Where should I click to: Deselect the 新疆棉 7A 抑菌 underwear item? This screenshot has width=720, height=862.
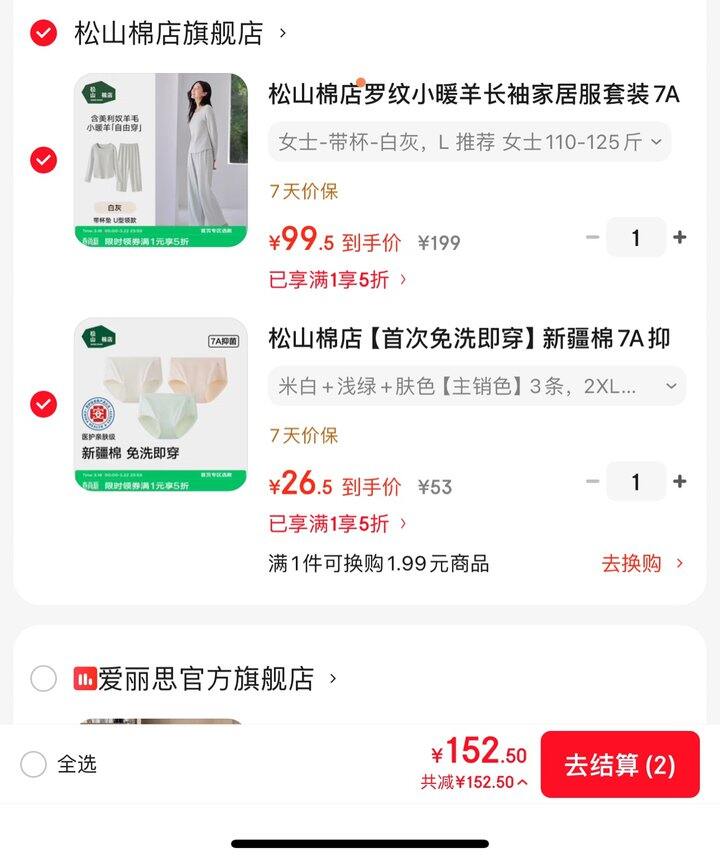point(43,404)
